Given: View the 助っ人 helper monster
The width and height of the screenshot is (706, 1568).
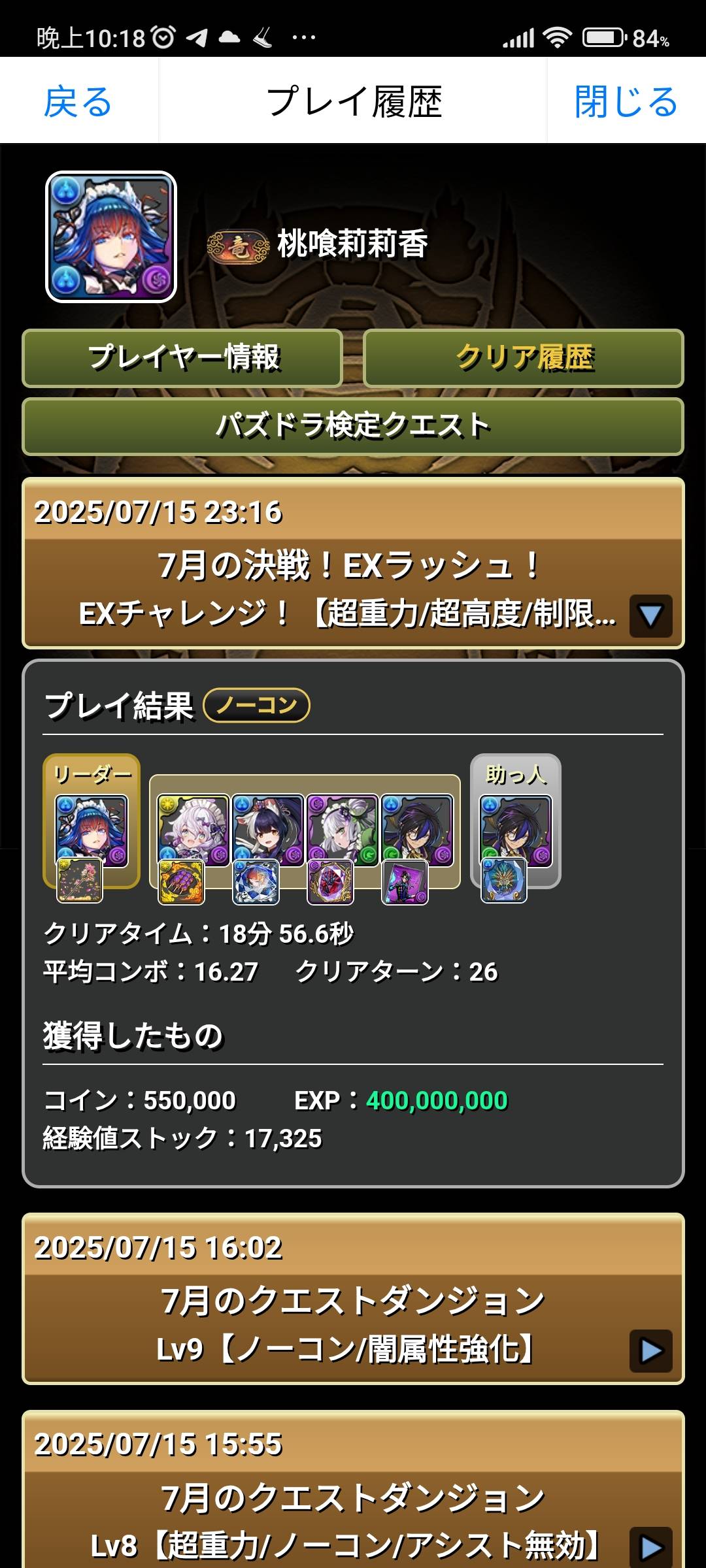Looking at the screenshot, I should (516, 831).
